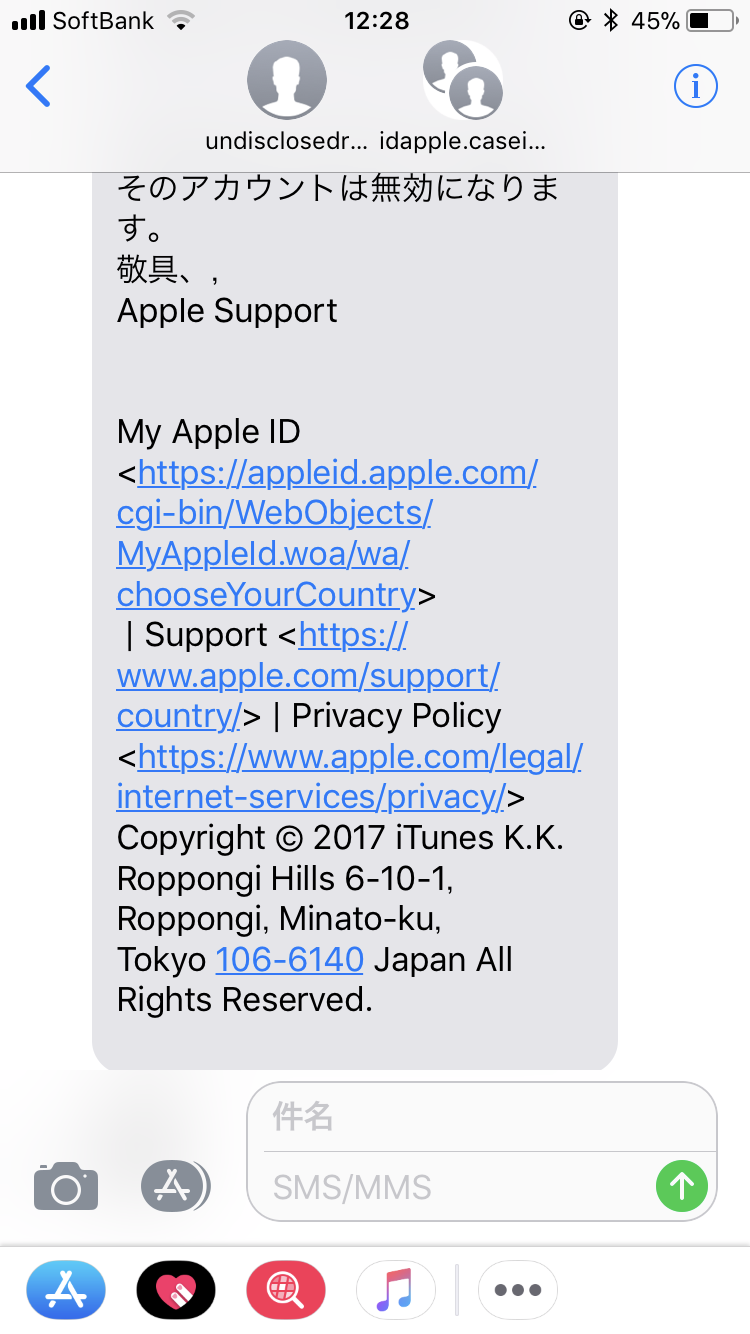Viewport: 750px width, 1334px height.
Task: Open the Music iMessage app
Action: tap(396, 1289)
